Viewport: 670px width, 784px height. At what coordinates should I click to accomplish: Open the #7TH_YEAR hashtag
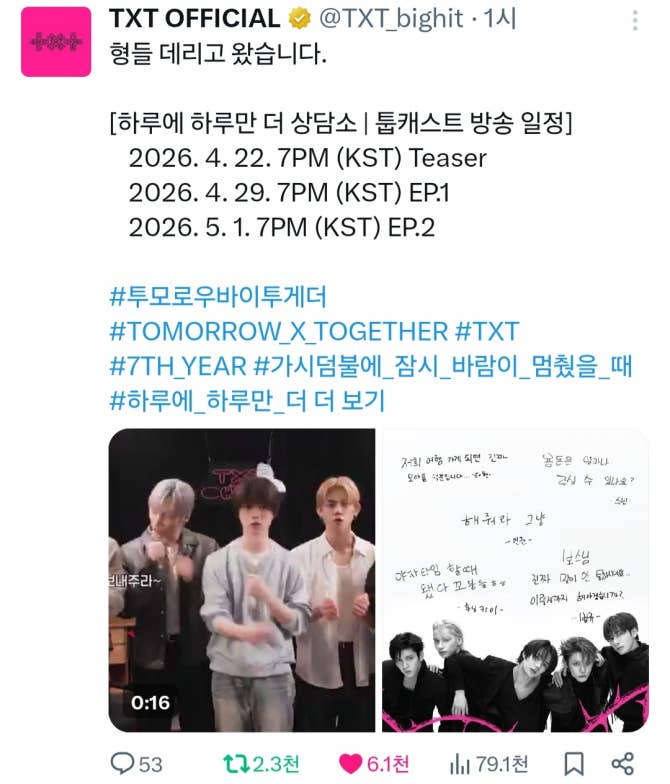point(178,365)
